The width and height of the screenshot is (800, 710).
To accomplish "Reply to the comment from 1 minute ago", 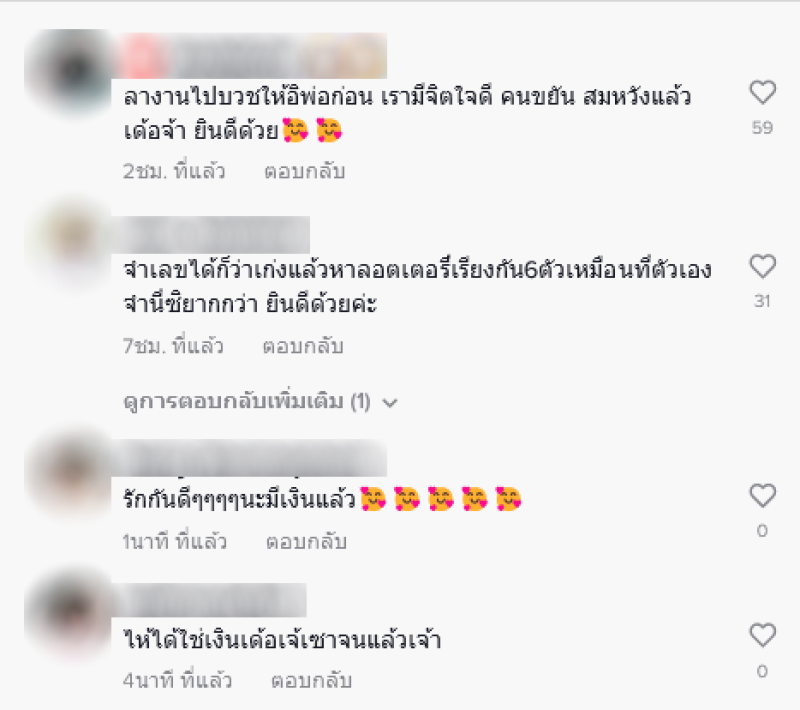I will pos(305,542).
